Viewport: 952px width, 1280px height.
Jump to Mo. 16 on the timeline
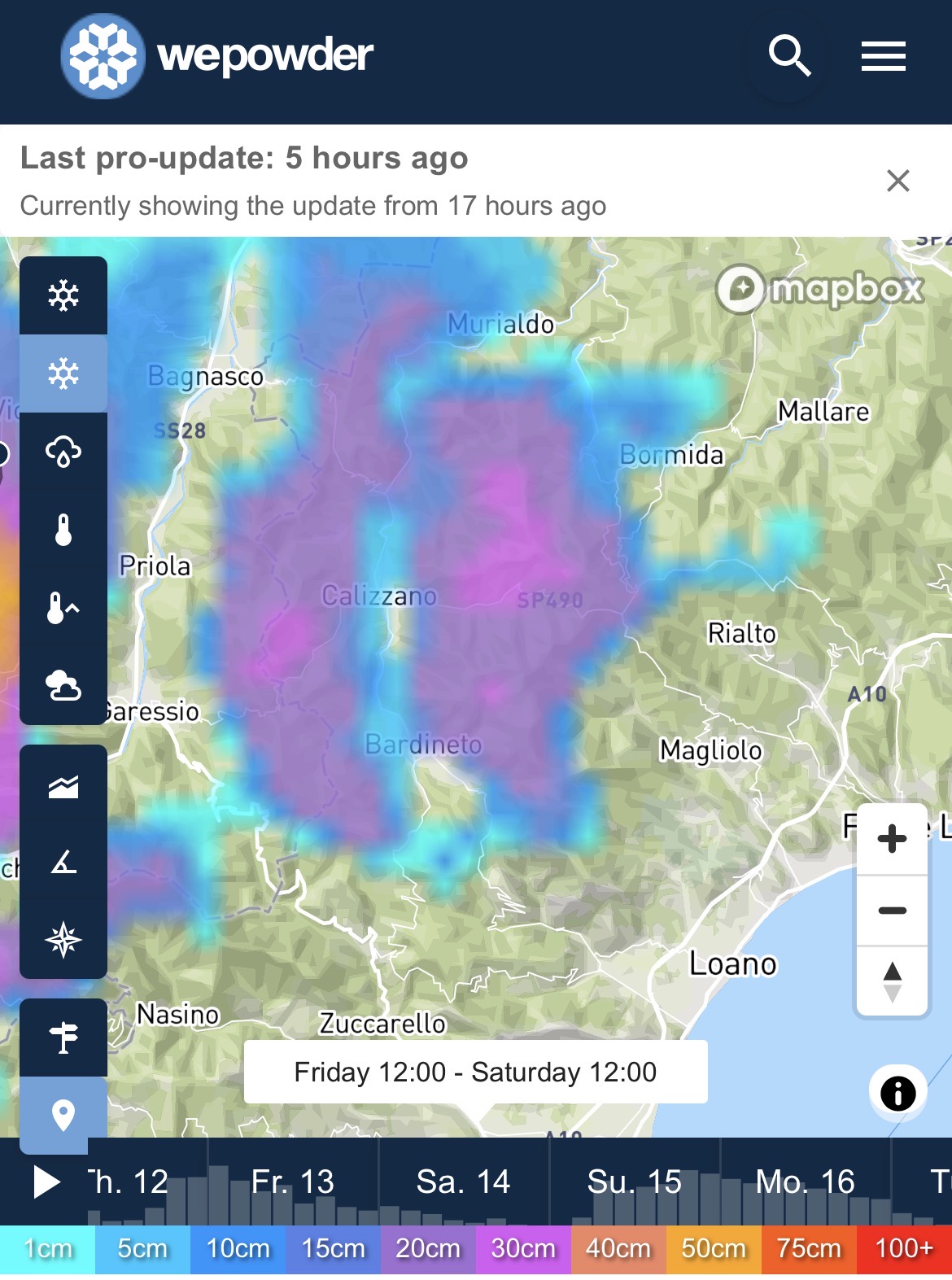pyautogui.click(x=805, y=1182)
